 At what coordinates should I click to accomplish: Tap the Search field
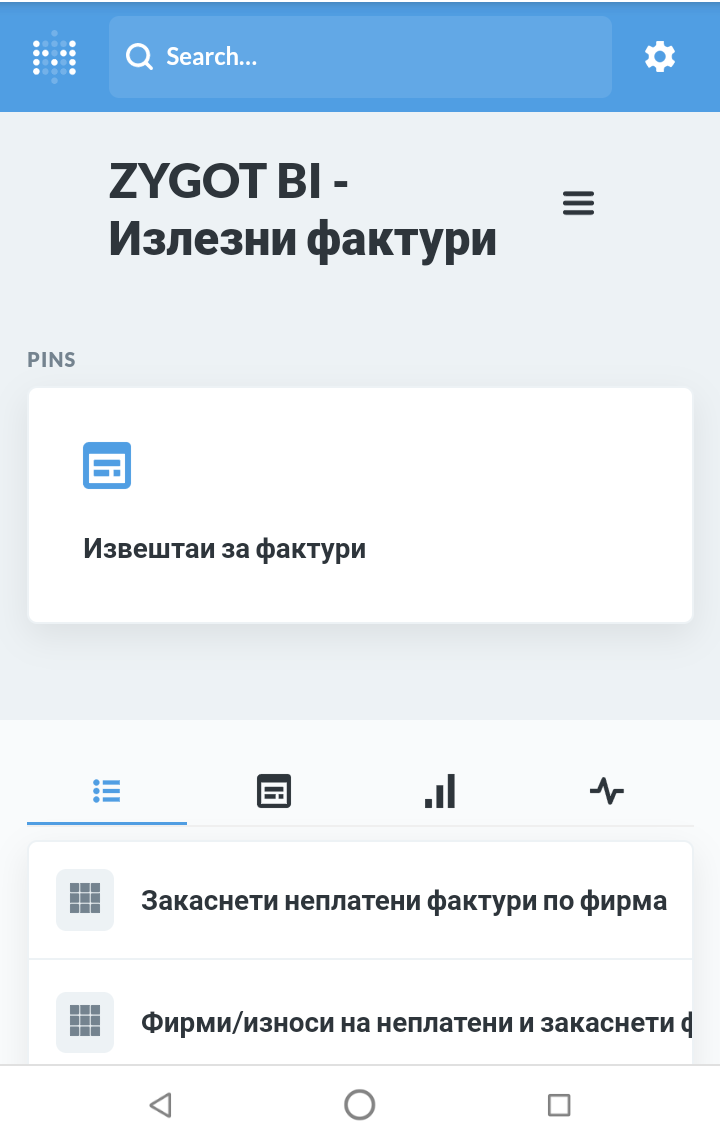pyautogui.click(x=360, y=57)
